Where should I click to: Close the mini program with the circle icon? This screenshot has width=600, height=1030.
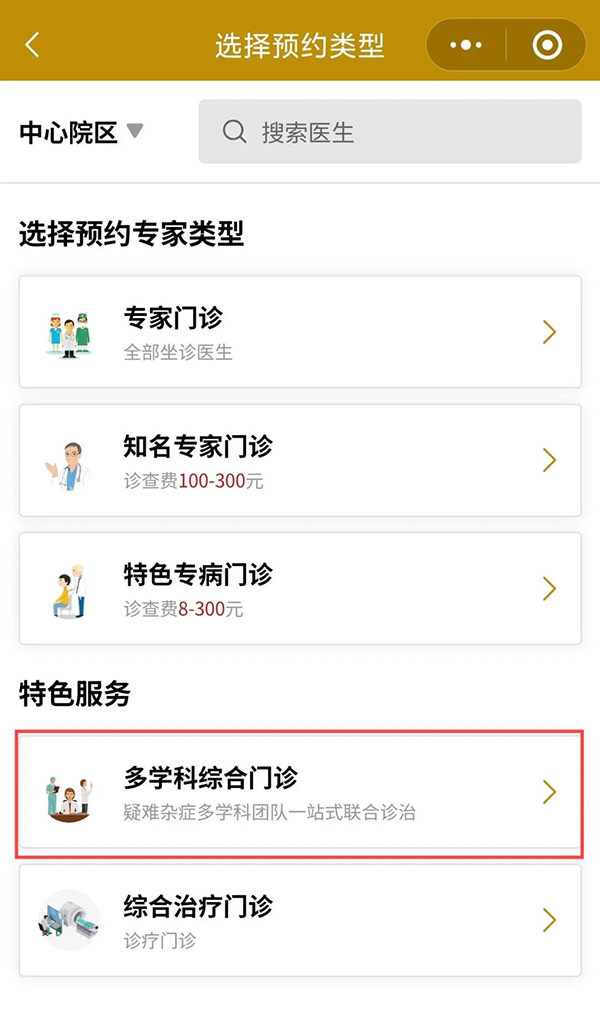(547, 45)
